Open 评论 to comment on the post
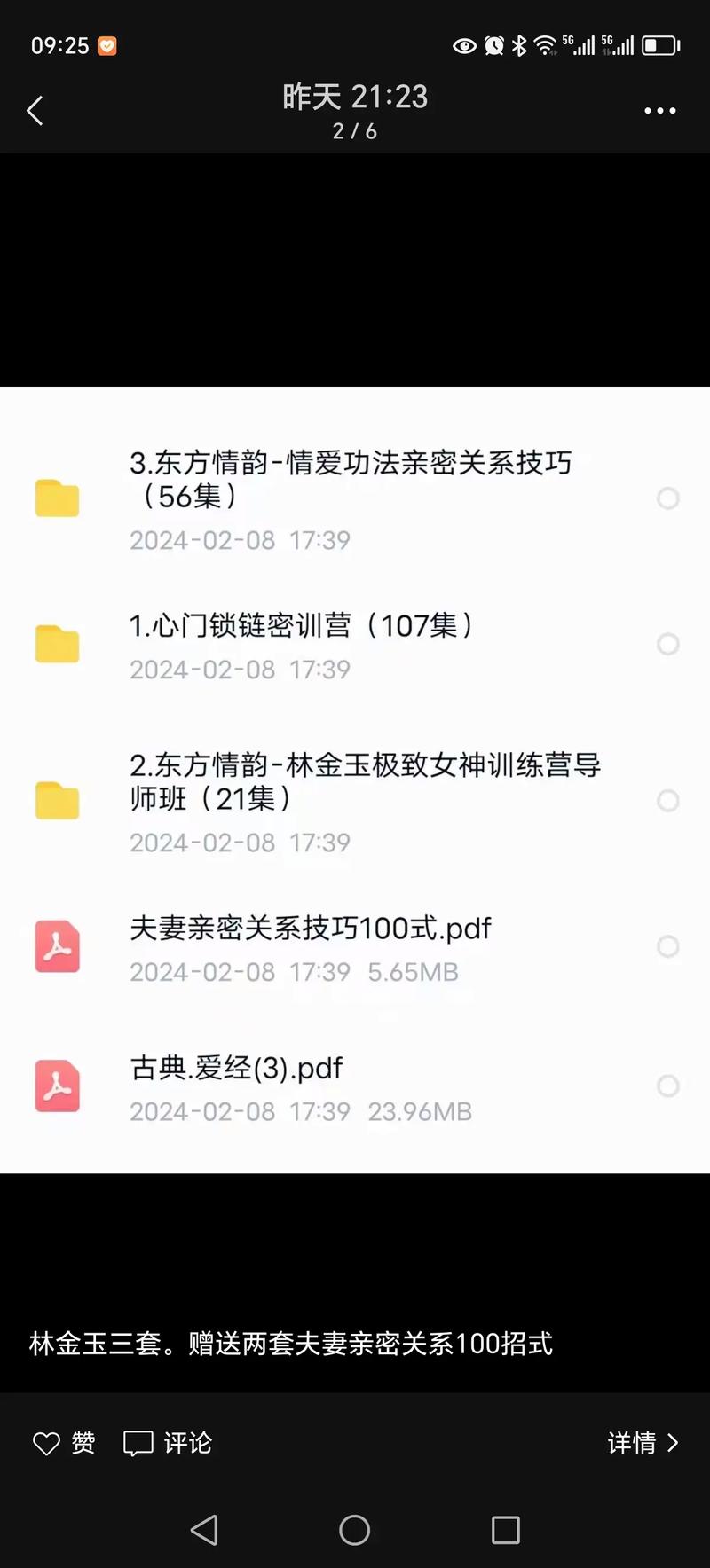Screen dimensions: 710x1568 click(x=168, y=1443)
